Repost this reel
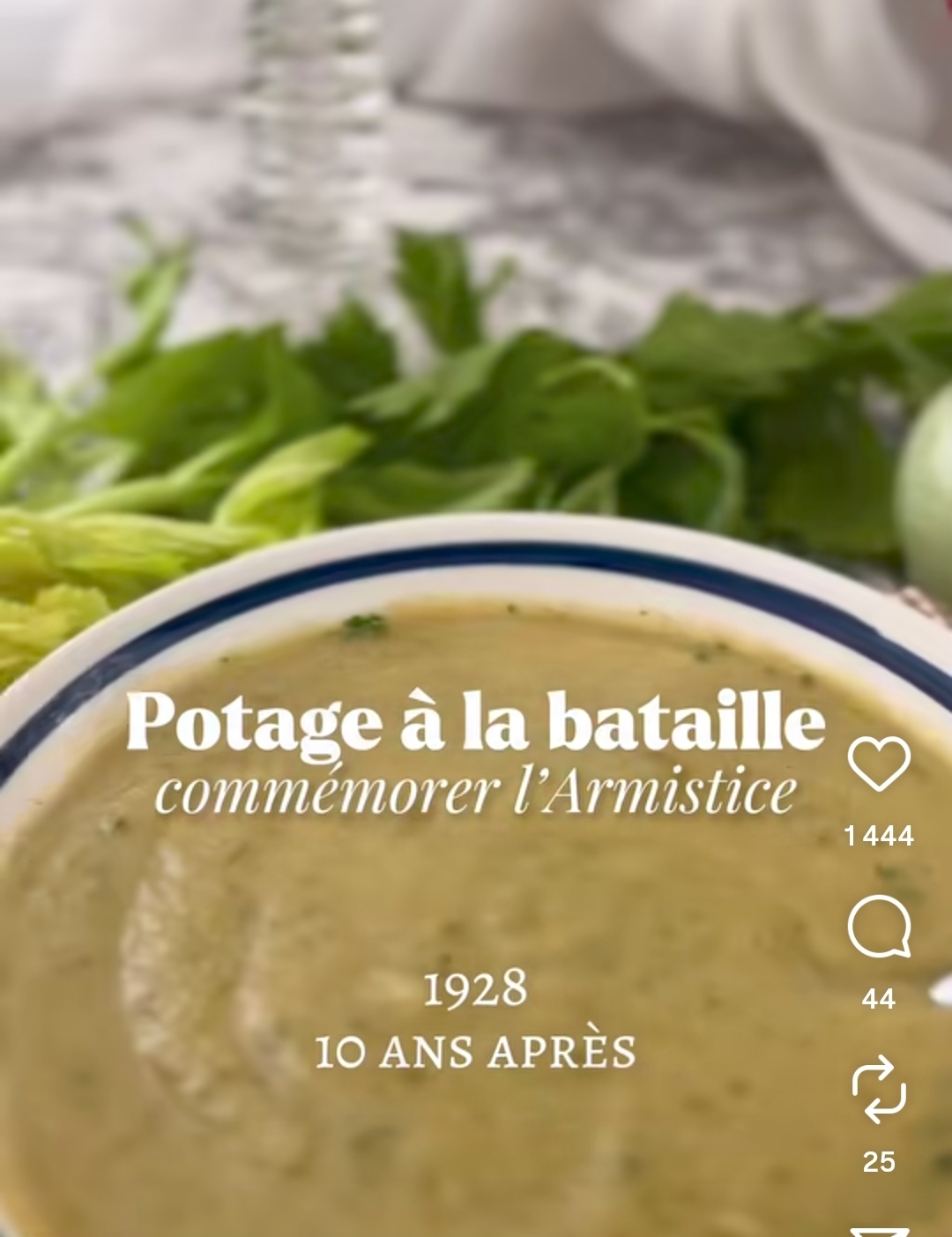The image size is (952, 1237). pyautogui.click(x=879, y=1090)
